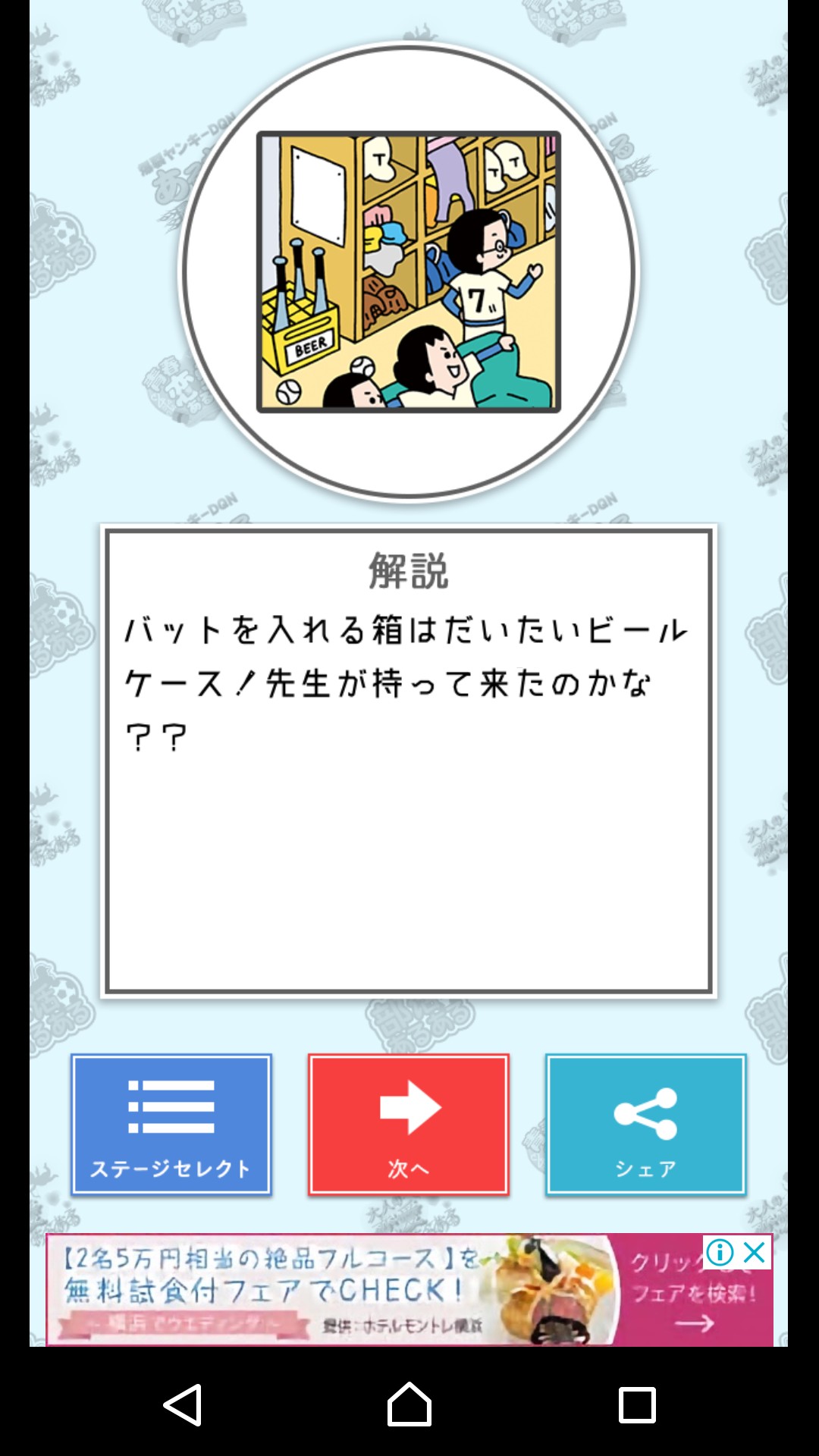Return to the home screen
Image resolution: width=819 pixels, height=1456 pixels.
click(409, 1404)
